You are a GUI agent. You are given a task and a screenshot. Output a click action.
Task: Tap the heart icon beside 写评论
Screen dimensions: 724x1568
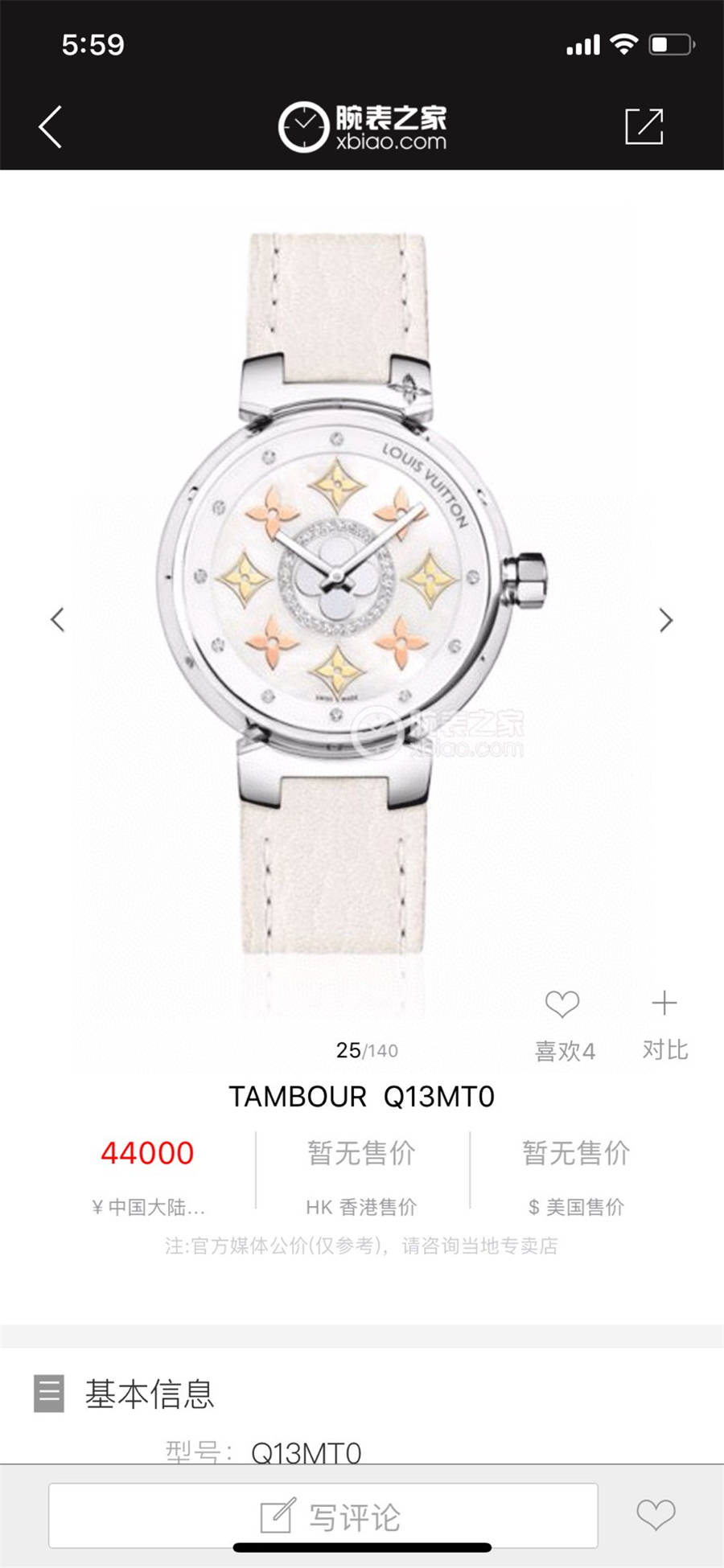pos(656,1515)
